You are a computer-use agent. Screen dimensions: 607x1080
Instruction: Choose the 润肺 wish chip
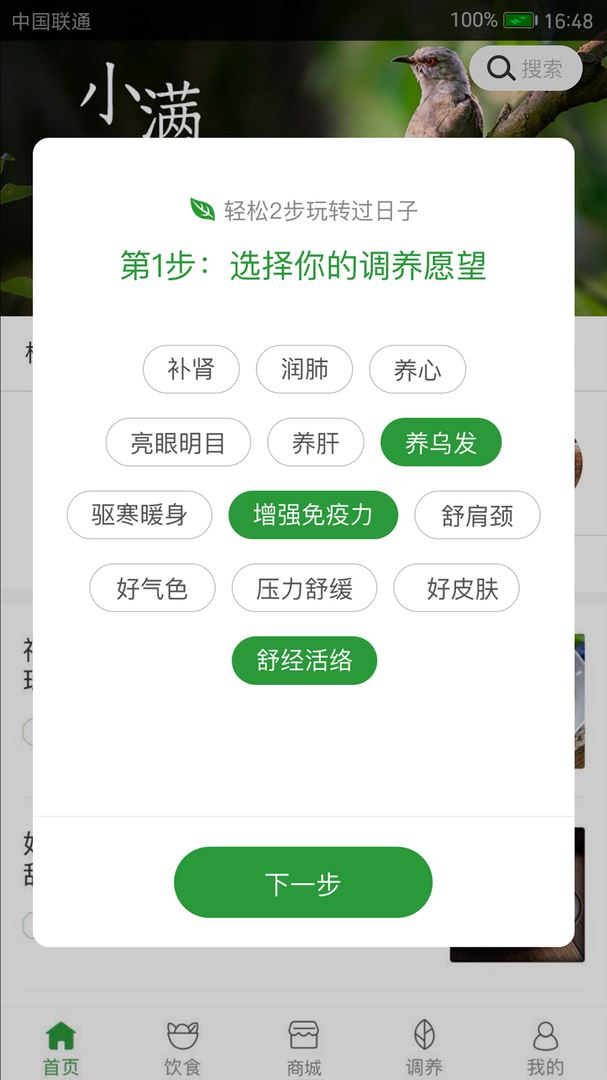pos(304,369)
